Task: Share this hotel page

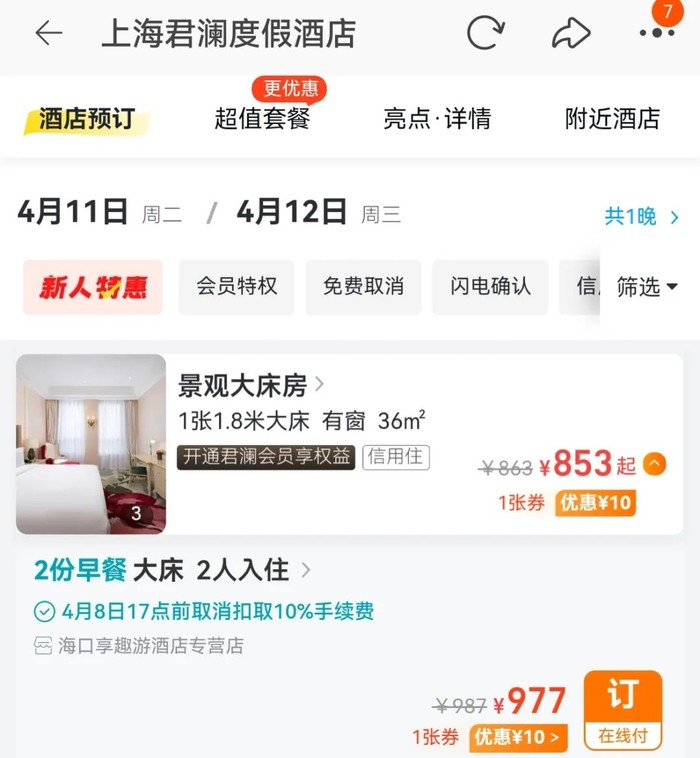Action: (571, 33)
